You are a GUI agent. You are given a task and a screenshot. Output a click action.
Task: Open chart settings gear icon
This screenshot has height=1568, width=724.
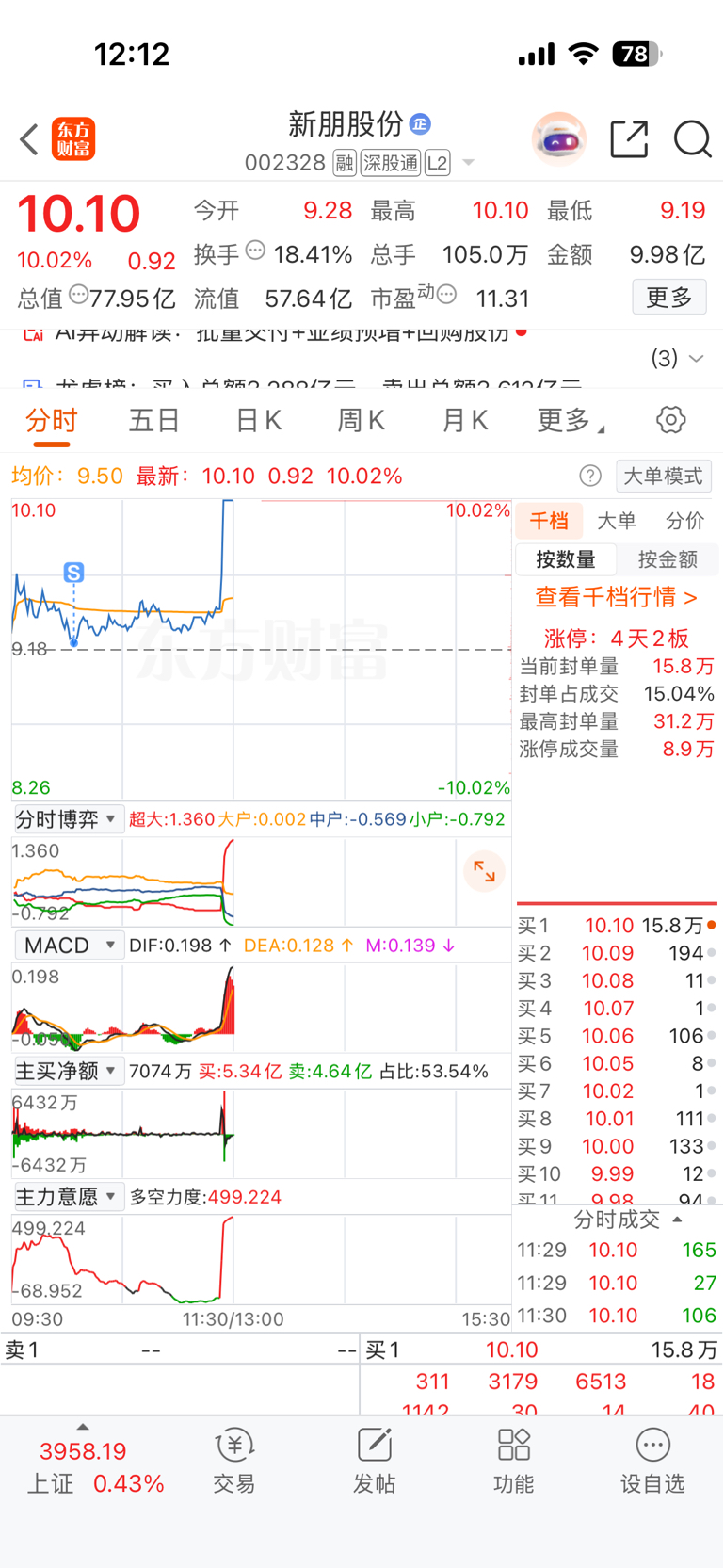(x=671, y=420)
